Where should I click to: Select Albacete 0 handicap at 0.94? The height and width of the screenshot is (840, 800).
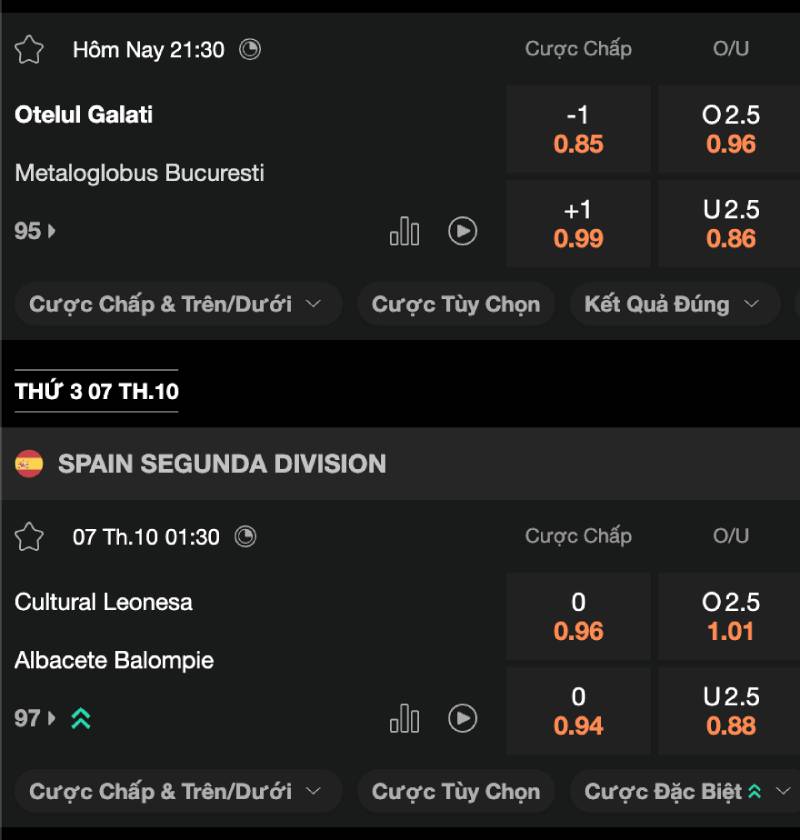[578, 711]
